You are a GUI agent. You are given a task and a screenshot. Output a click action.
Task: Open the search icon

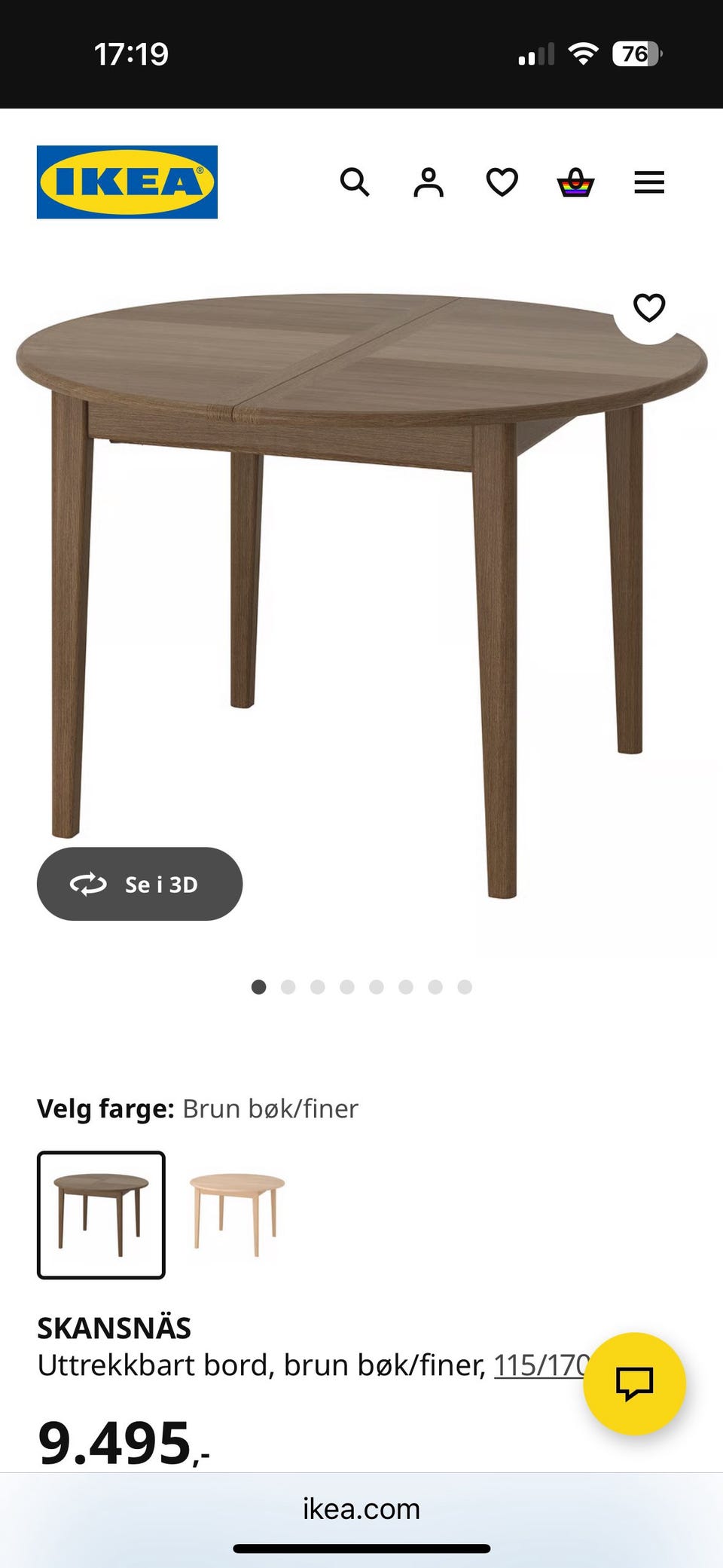coord(355,182)
